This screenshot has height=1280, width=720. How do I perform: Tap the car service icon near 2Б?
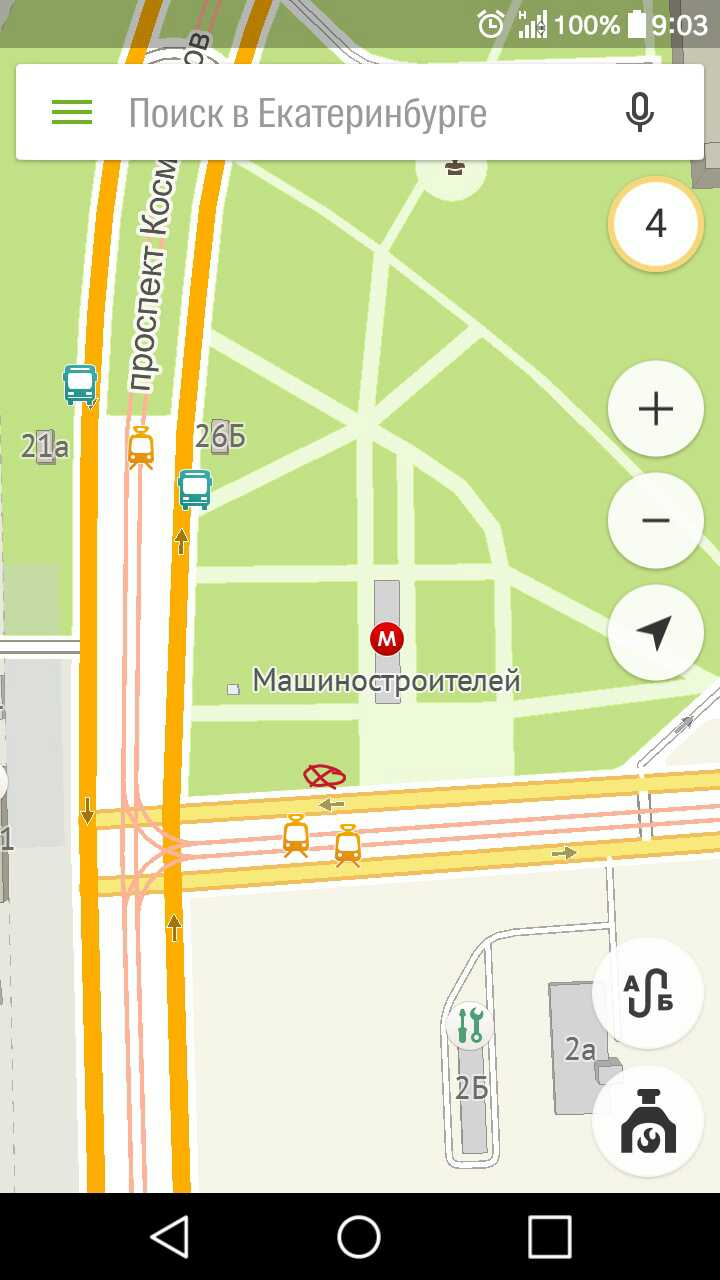469,1025
